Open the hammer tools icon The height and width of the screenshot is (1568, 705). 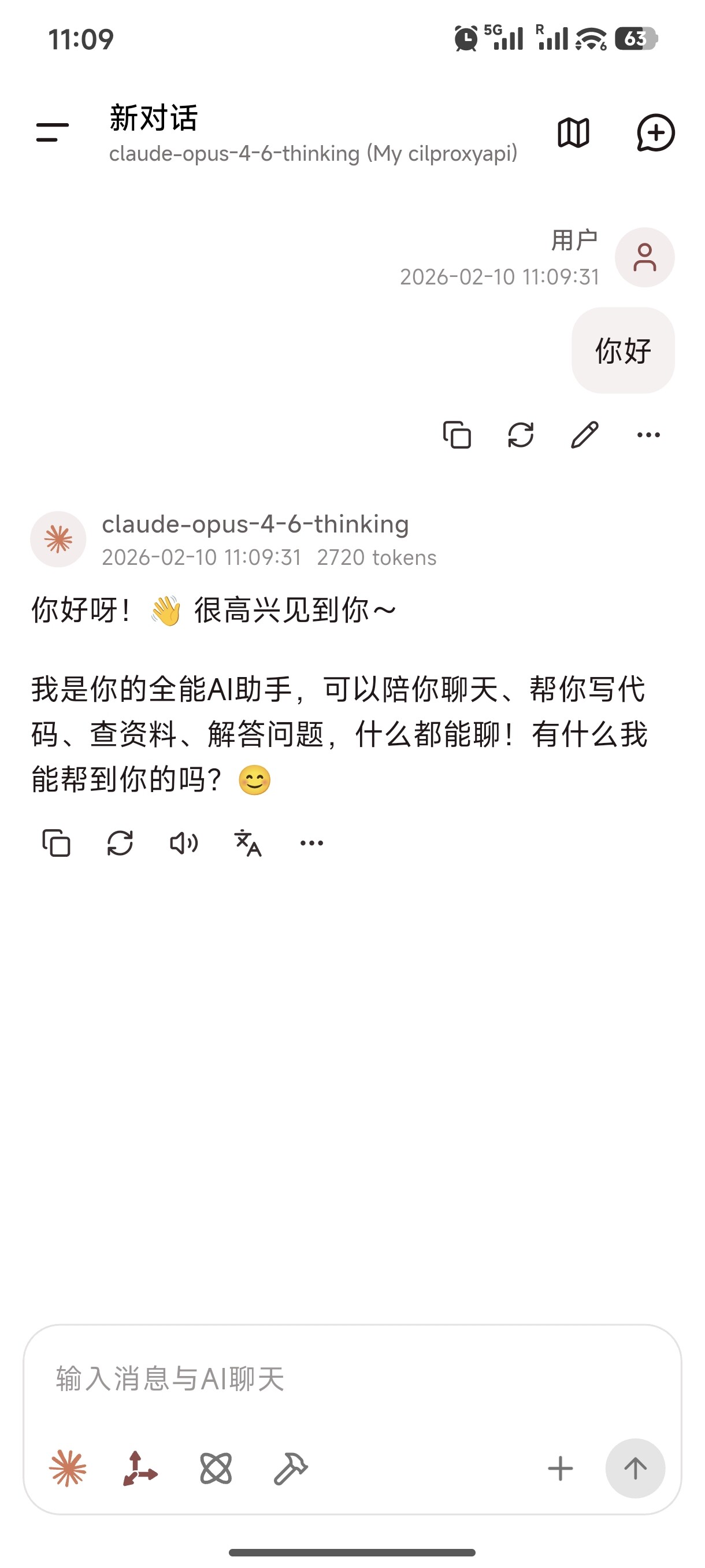tap(291, 1469)
